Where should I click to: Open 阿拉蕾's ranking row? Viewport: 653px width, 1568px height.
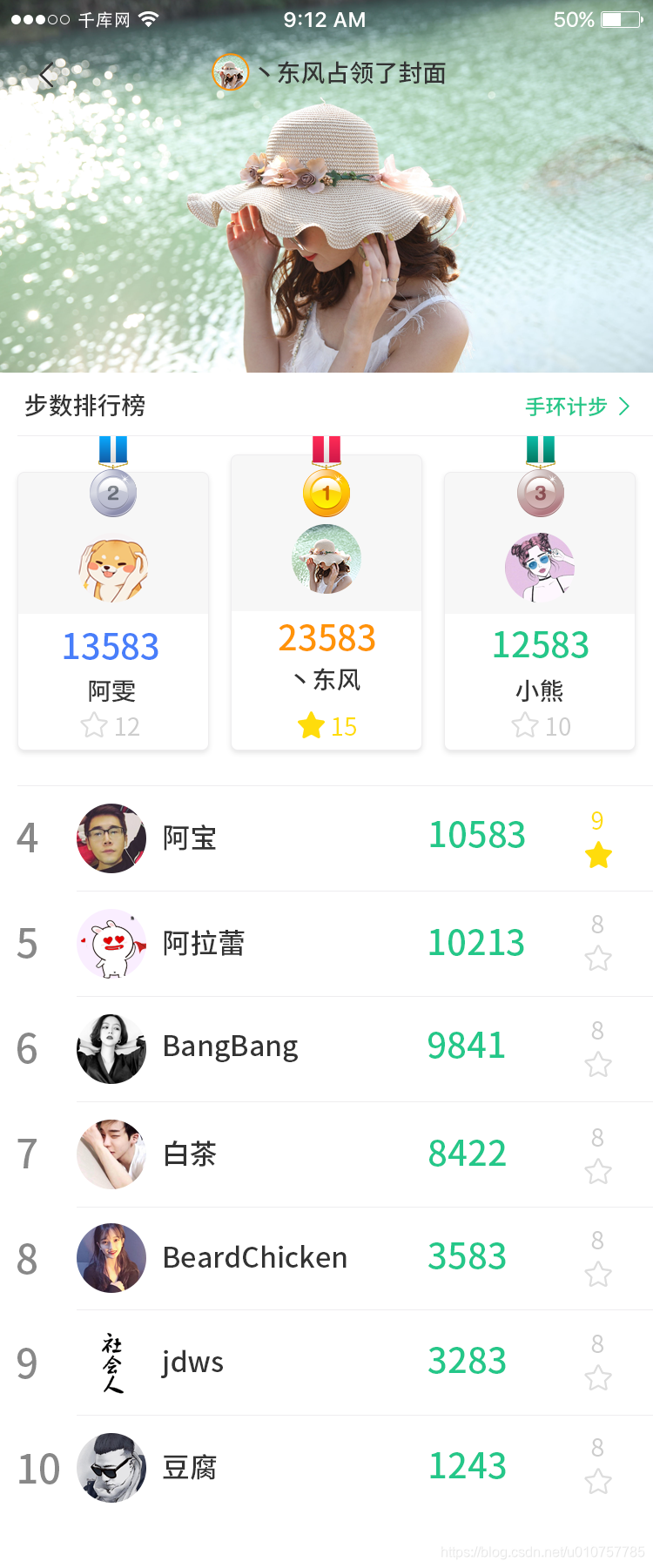point(326,945)
